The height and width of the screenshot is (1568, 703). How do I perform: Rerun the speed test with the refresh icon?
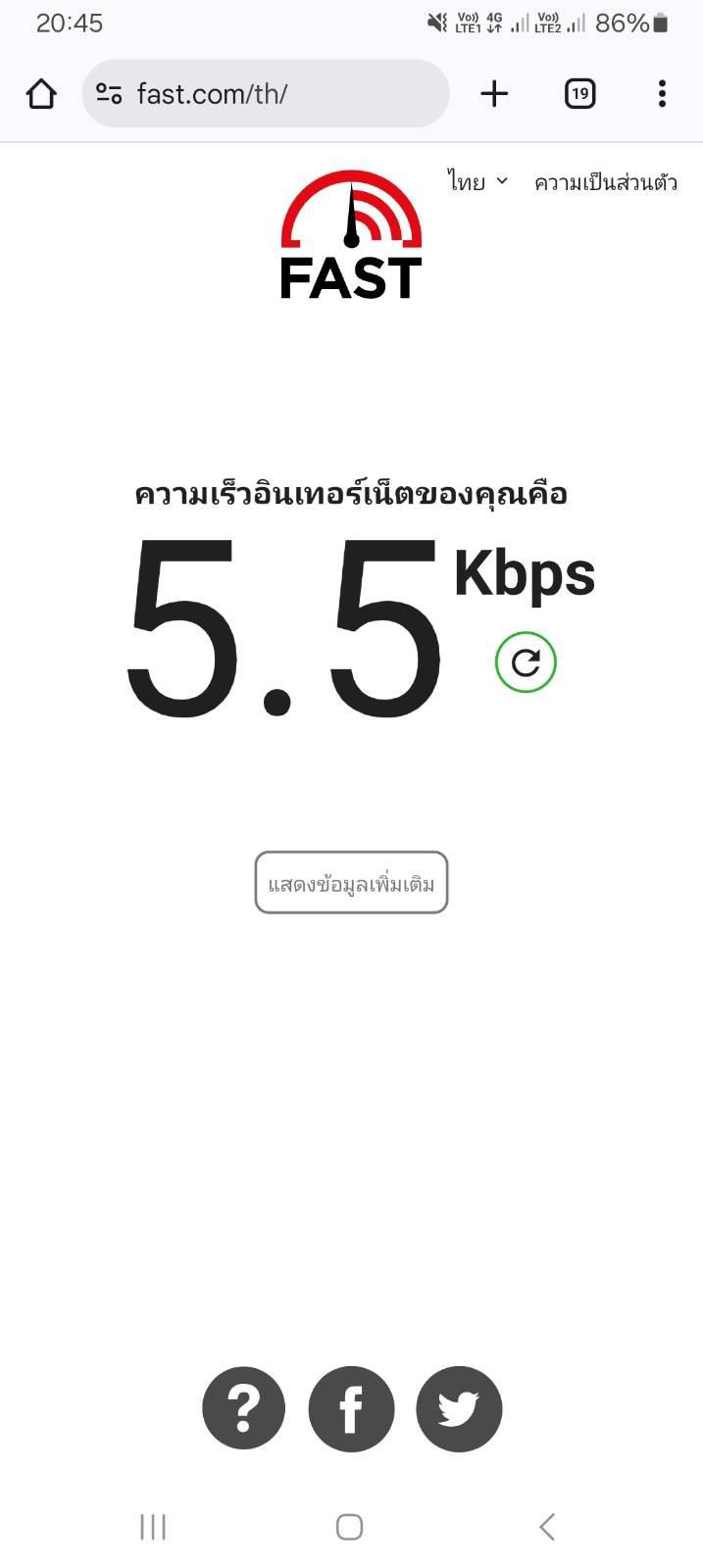(526, 663)
